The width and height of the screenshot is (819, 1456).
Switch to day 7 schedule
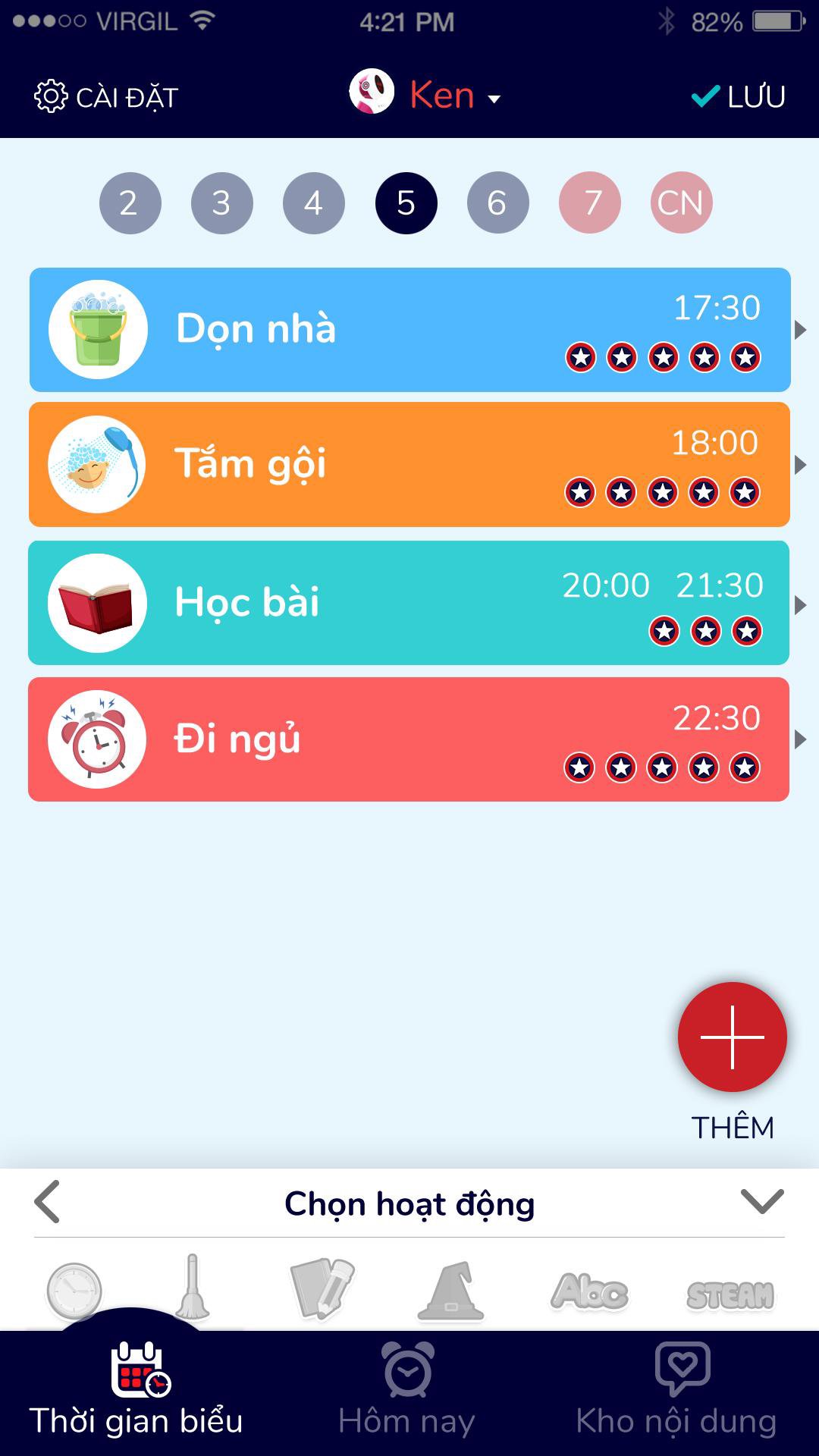pyautogui.click(x=590, y=203)
